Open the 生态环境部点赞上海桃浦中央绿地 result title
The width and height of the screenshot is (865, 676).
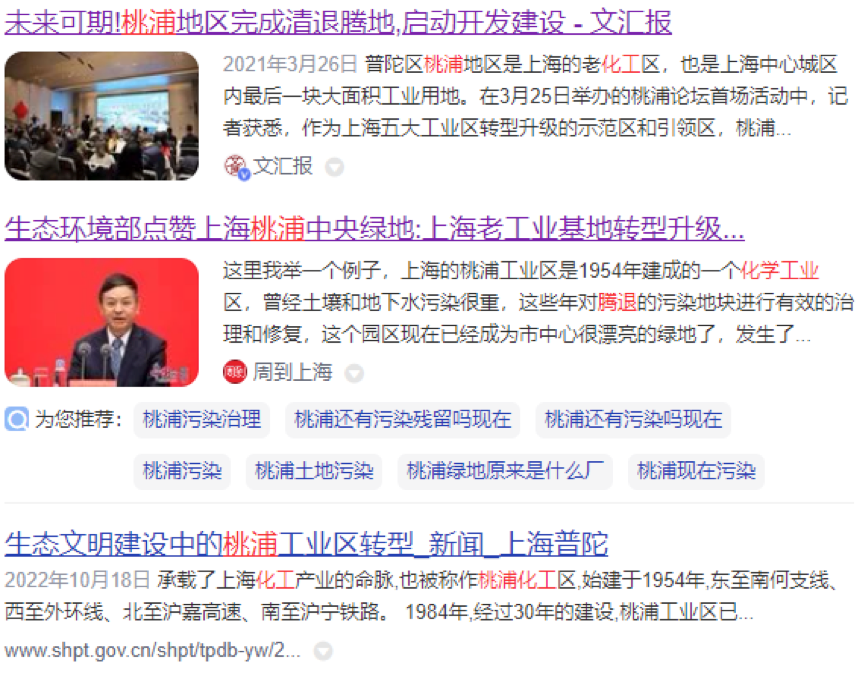coord(374,230)
